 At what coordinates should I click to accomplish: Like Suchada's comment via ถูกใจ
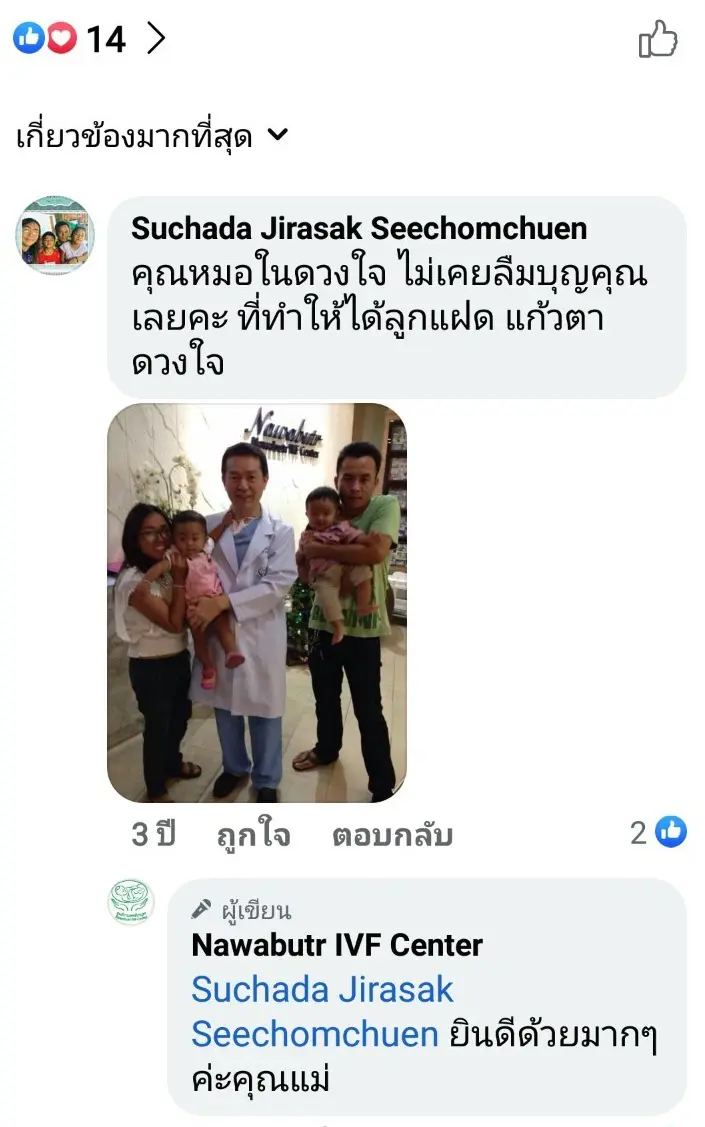[253, 835]
